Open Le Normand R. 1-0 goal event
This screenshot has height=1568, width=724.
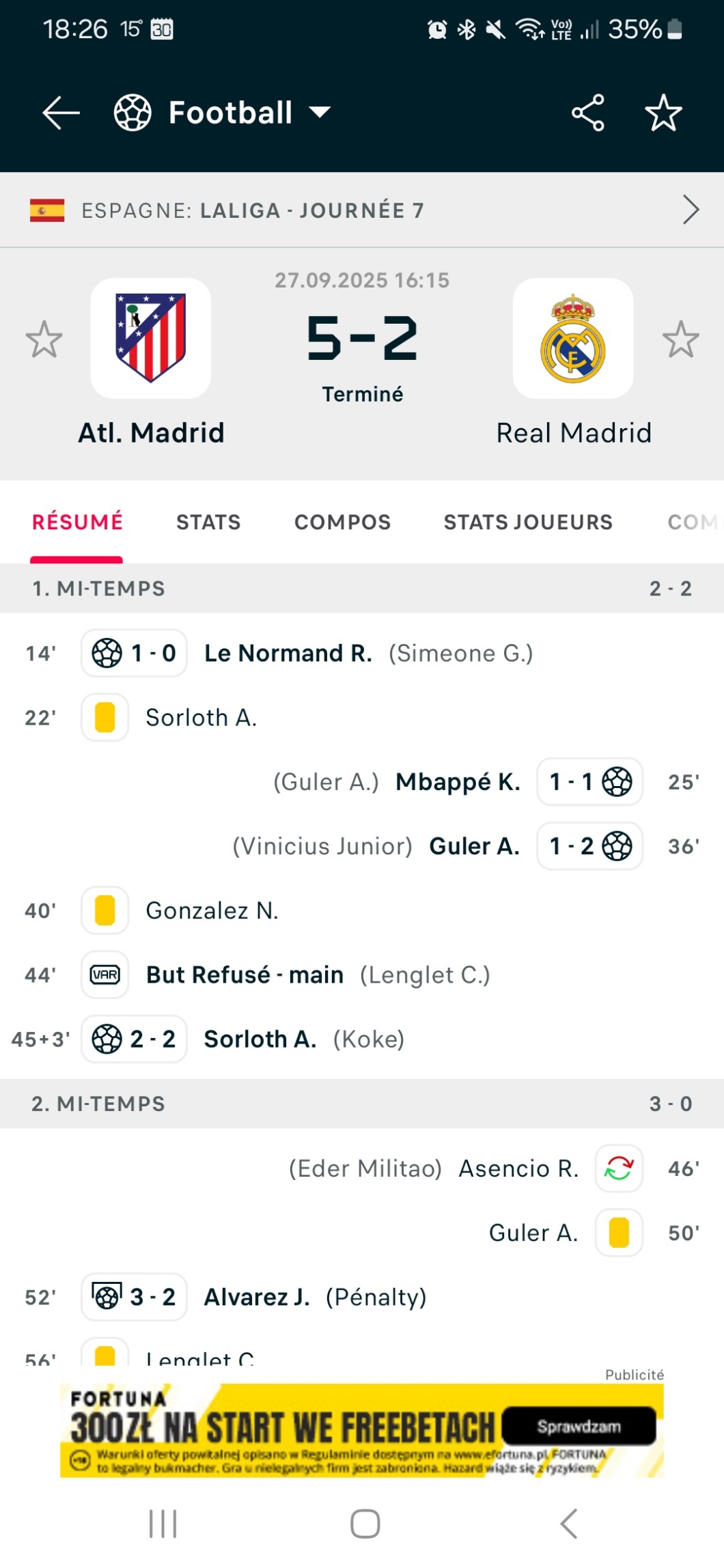tap(288, 654)
